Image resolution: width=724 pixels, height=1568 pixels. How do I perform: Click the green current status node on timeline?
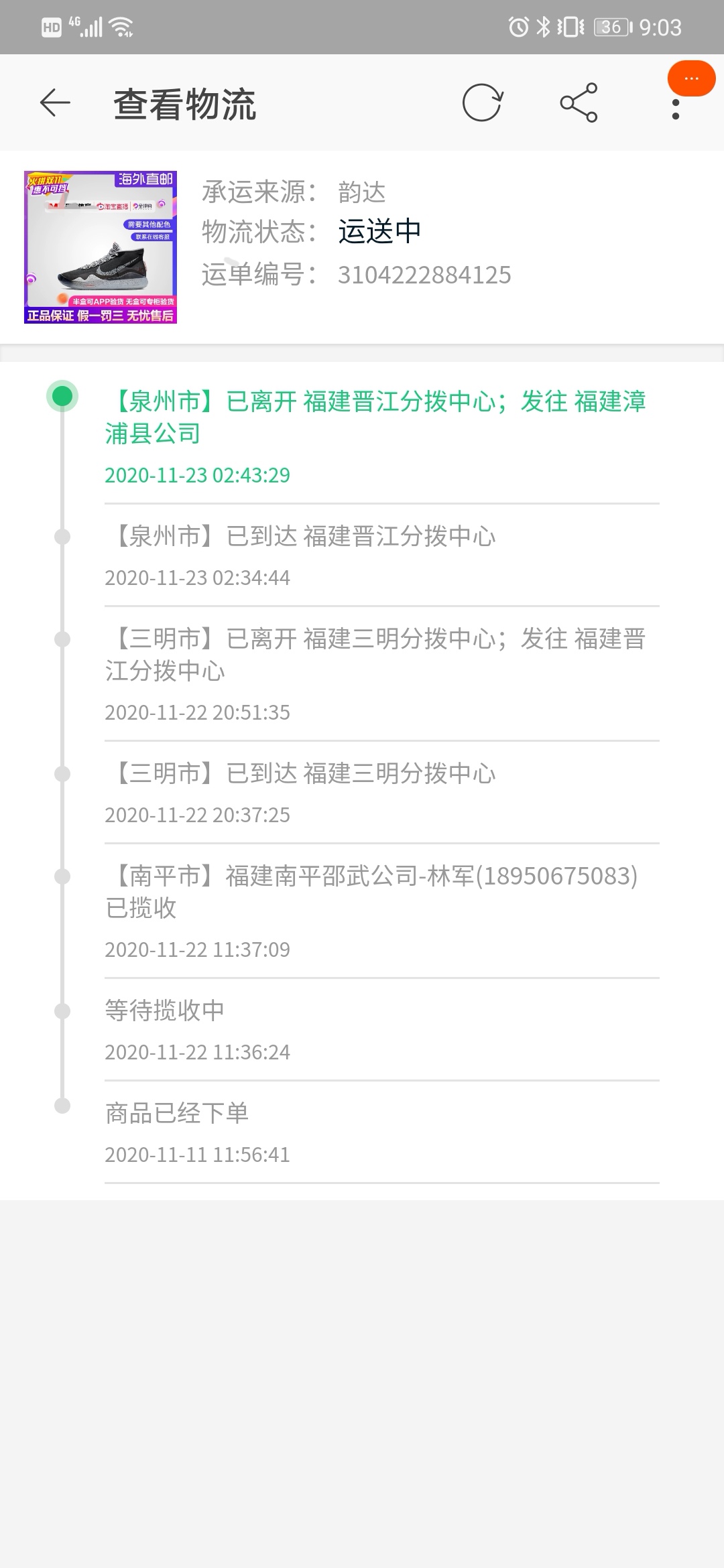[x=62, y=398]
